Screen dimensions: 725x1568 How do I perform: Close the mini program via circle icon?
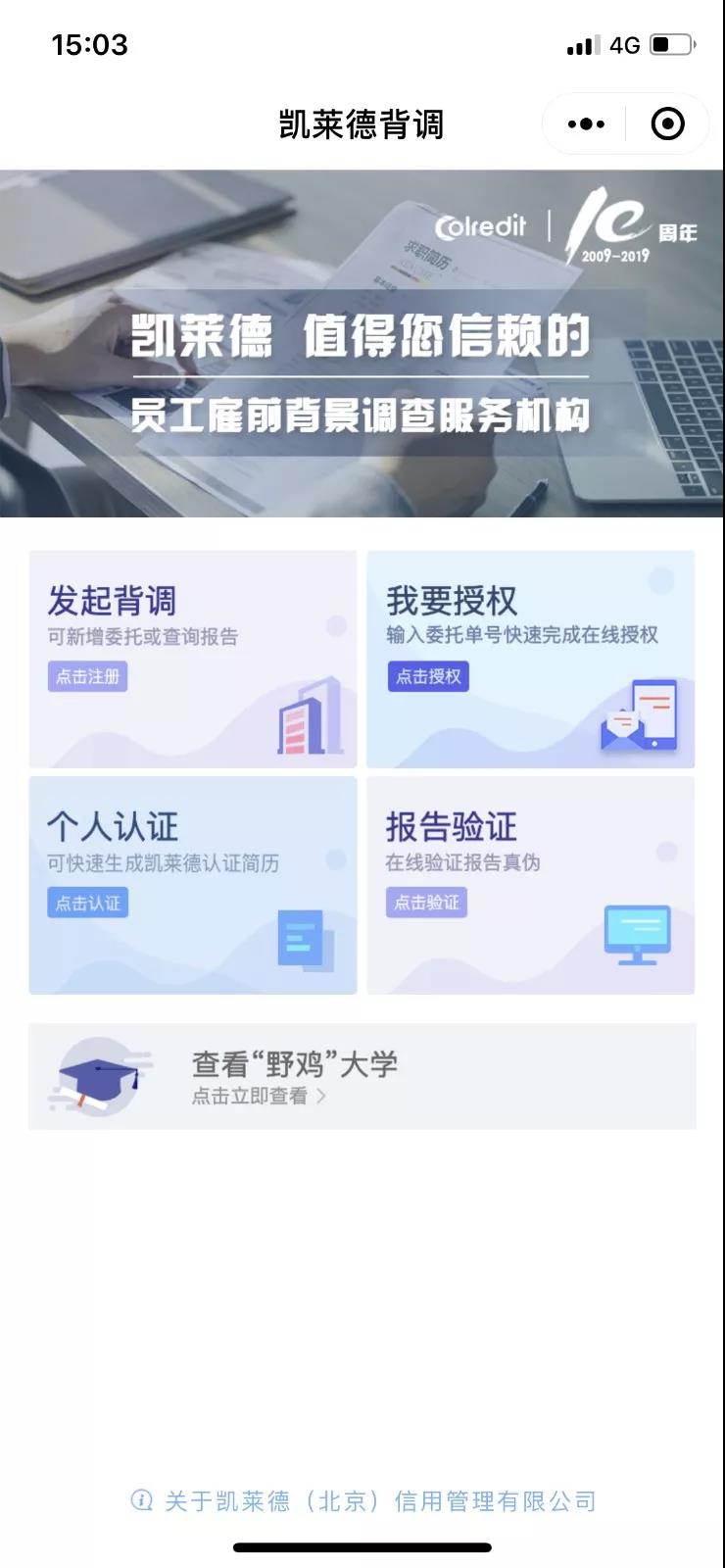668,124
